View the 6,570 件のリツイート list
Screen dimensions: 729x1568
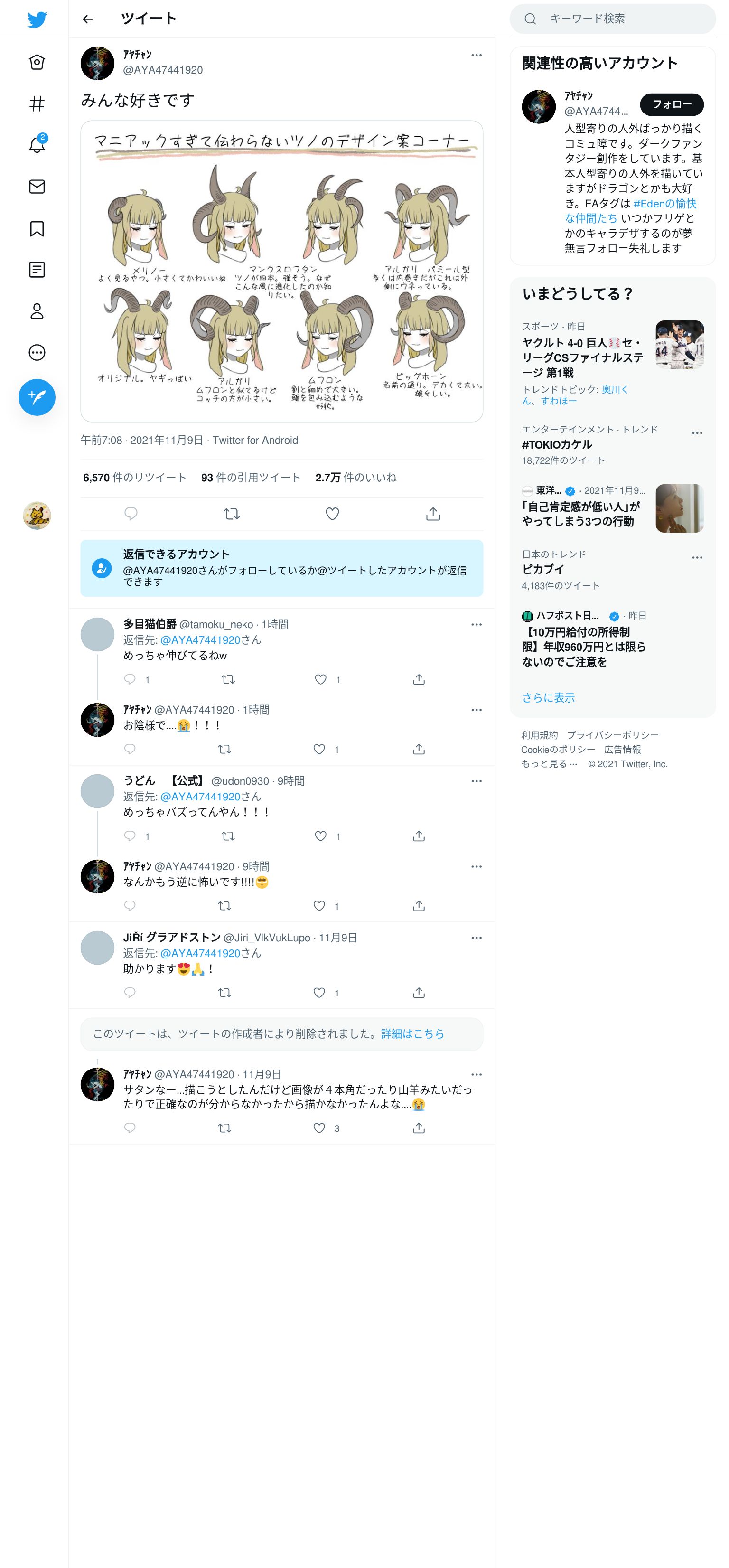pyautogui.click(x=134, y=478)
